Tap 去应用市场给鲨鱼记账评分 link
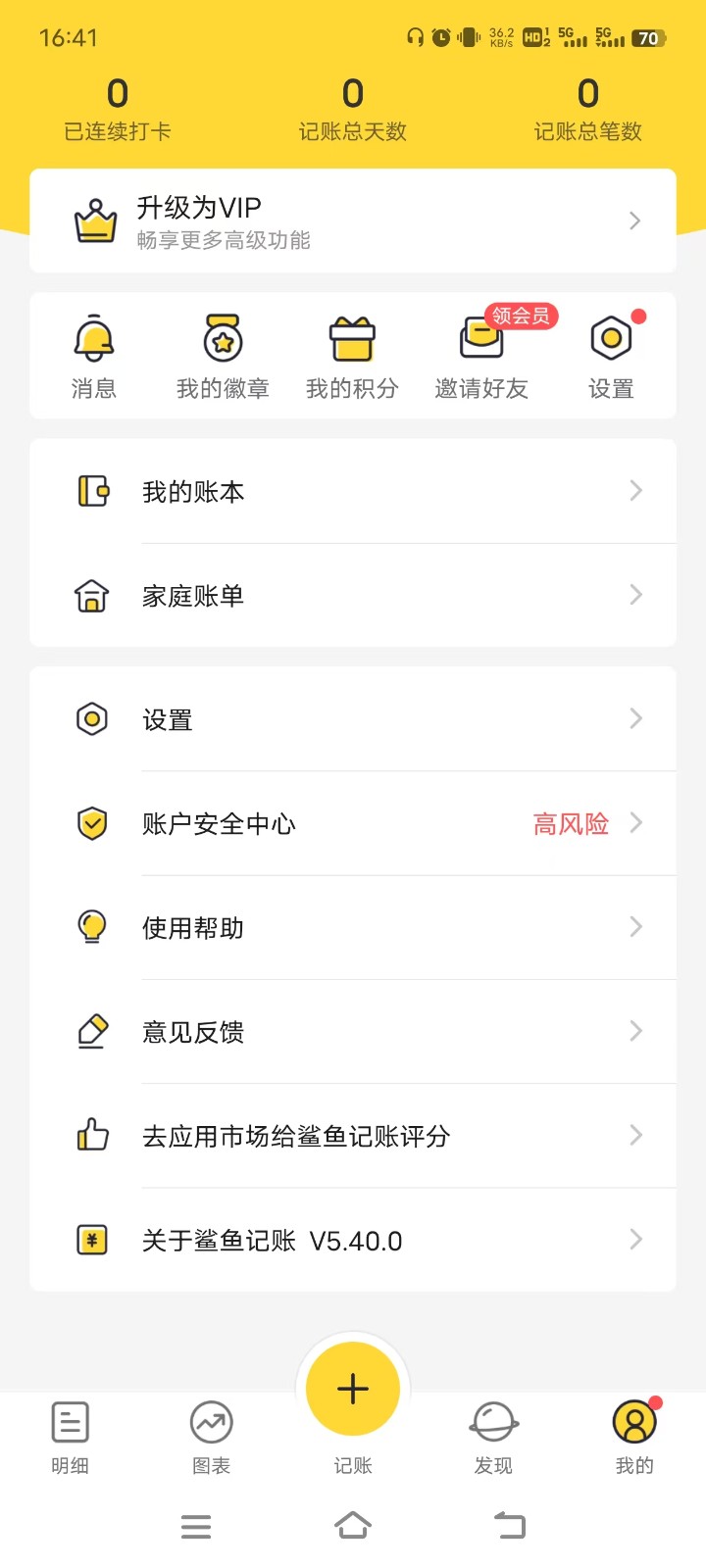This screenshot has height=1568, width=706. click(x=352, y=1136)
